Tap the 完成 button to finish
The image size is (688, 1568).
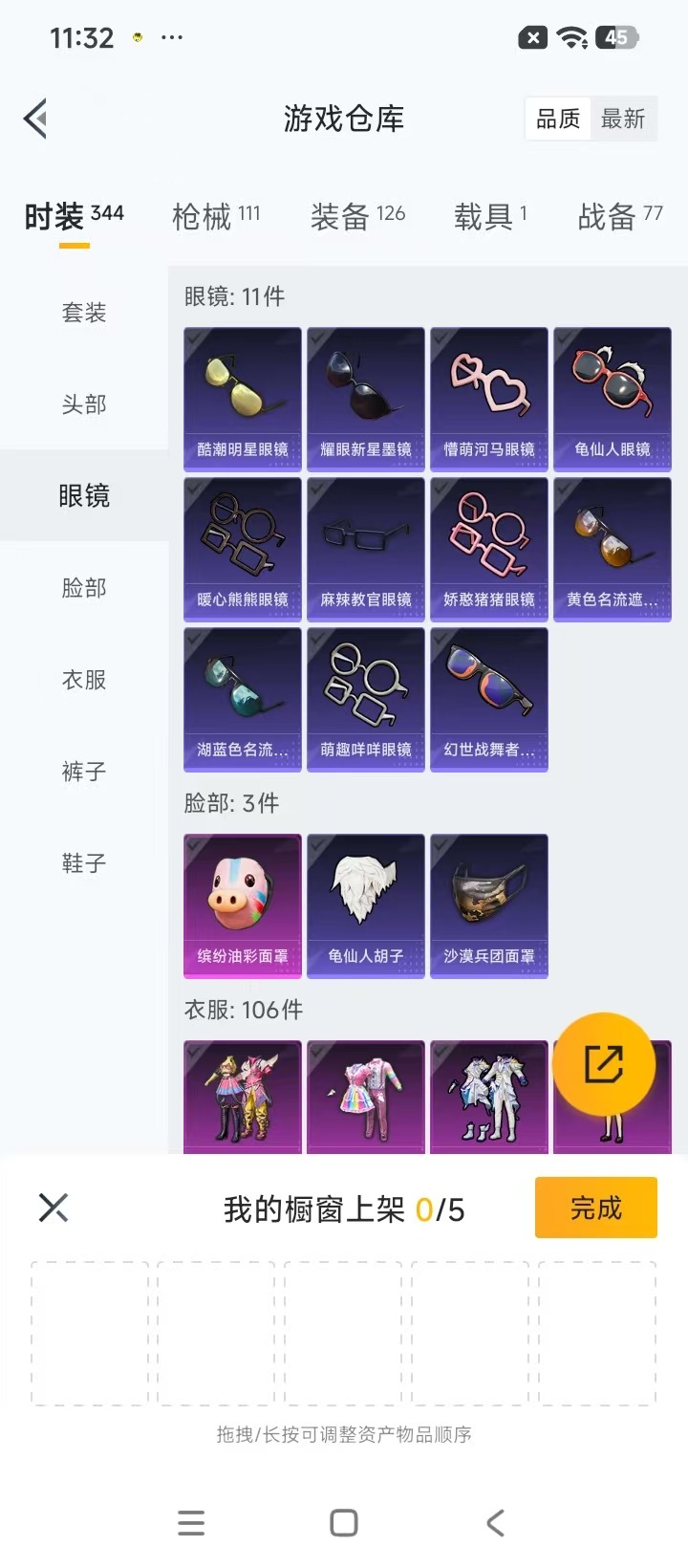click(594, 1208)
